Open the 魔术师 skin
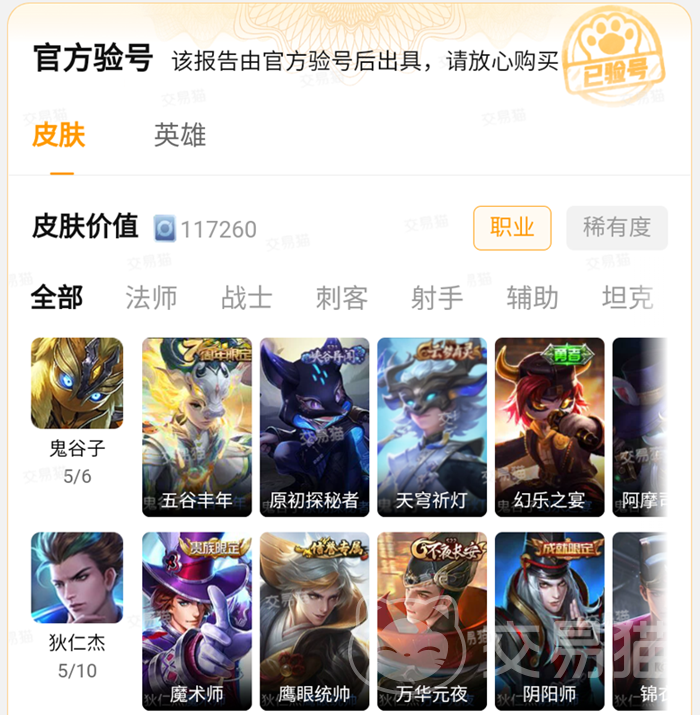The image size is (700, 715). (x=197, y=621)
